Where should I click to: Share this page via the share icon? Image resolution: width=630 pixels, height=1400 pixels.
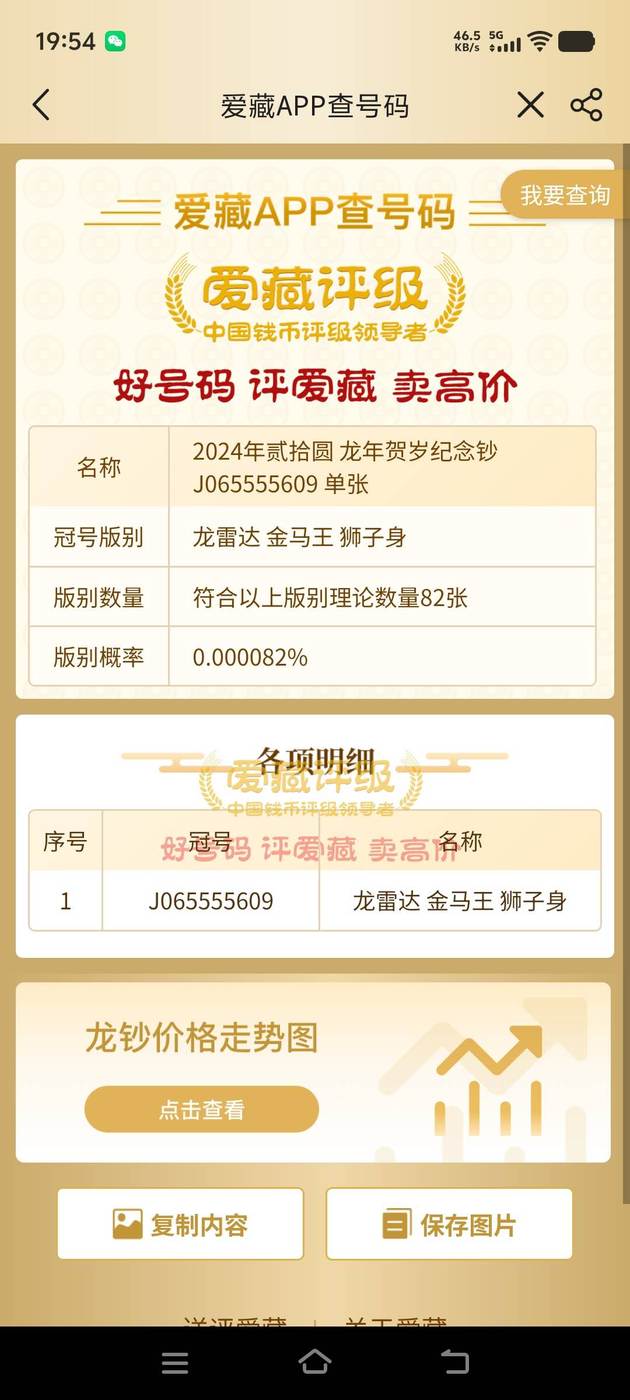[x=586, y=105]
